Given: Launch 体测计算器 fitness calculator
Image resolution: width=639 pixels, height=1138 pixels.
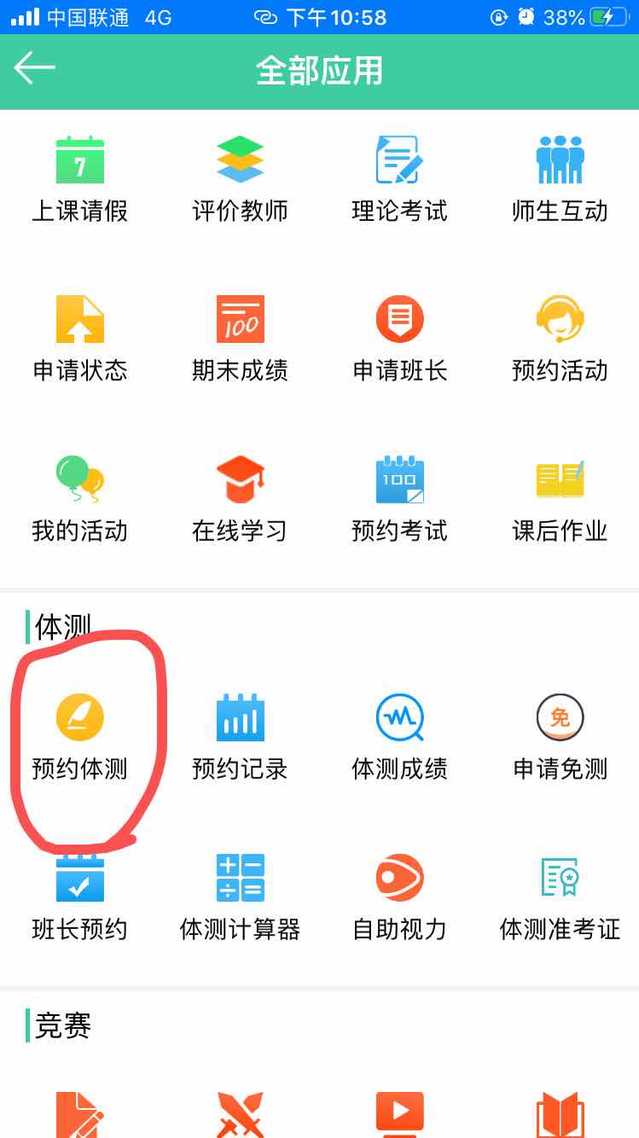Looking at the screenshot, I should tap(240, 898).
